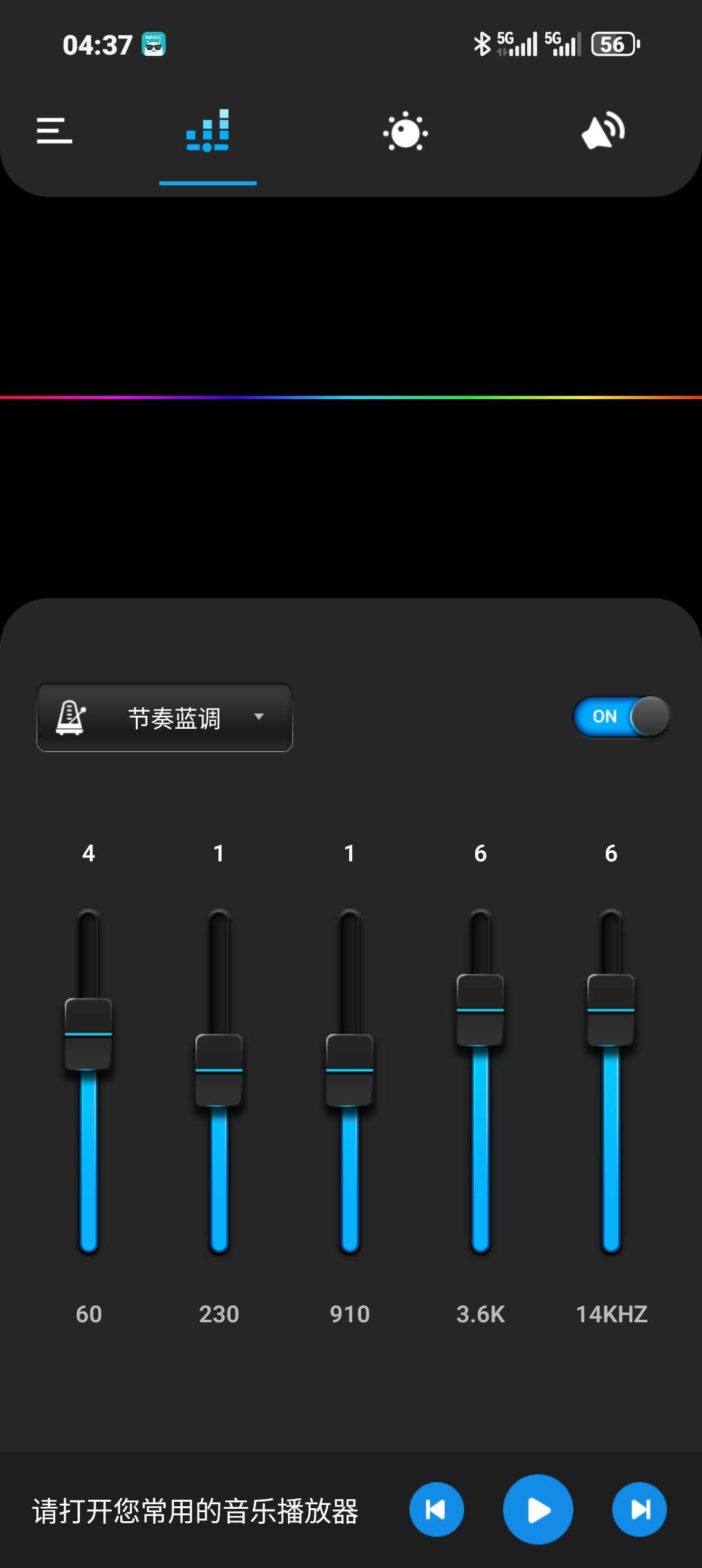
Task: Switch to the bass knob tab
Action: click(x=406, y=132)
